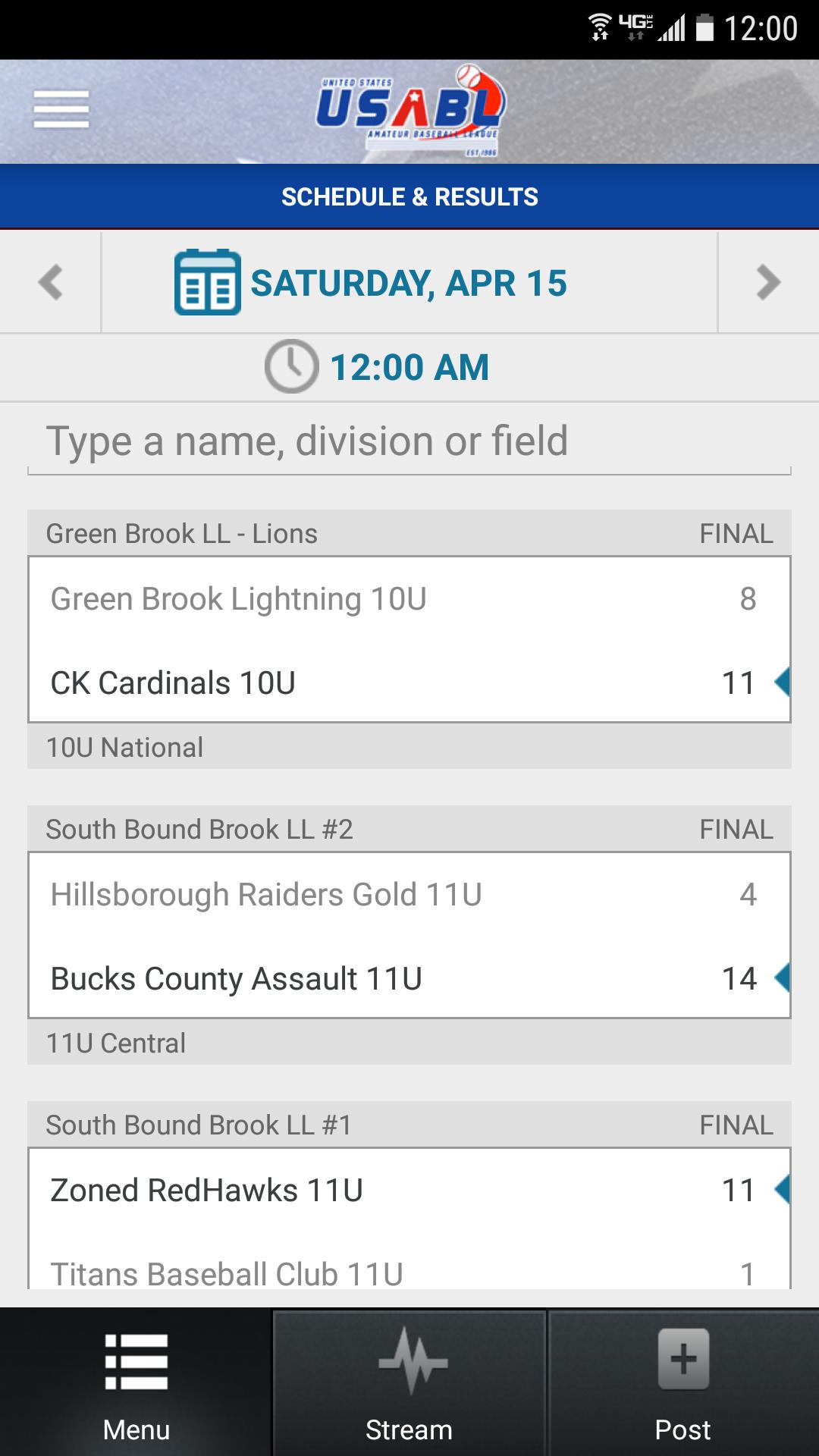The height and width of the screenshot is (1456, 819).
Task: Switch to the Stream tab
Action: click(x=409, y=1382)
